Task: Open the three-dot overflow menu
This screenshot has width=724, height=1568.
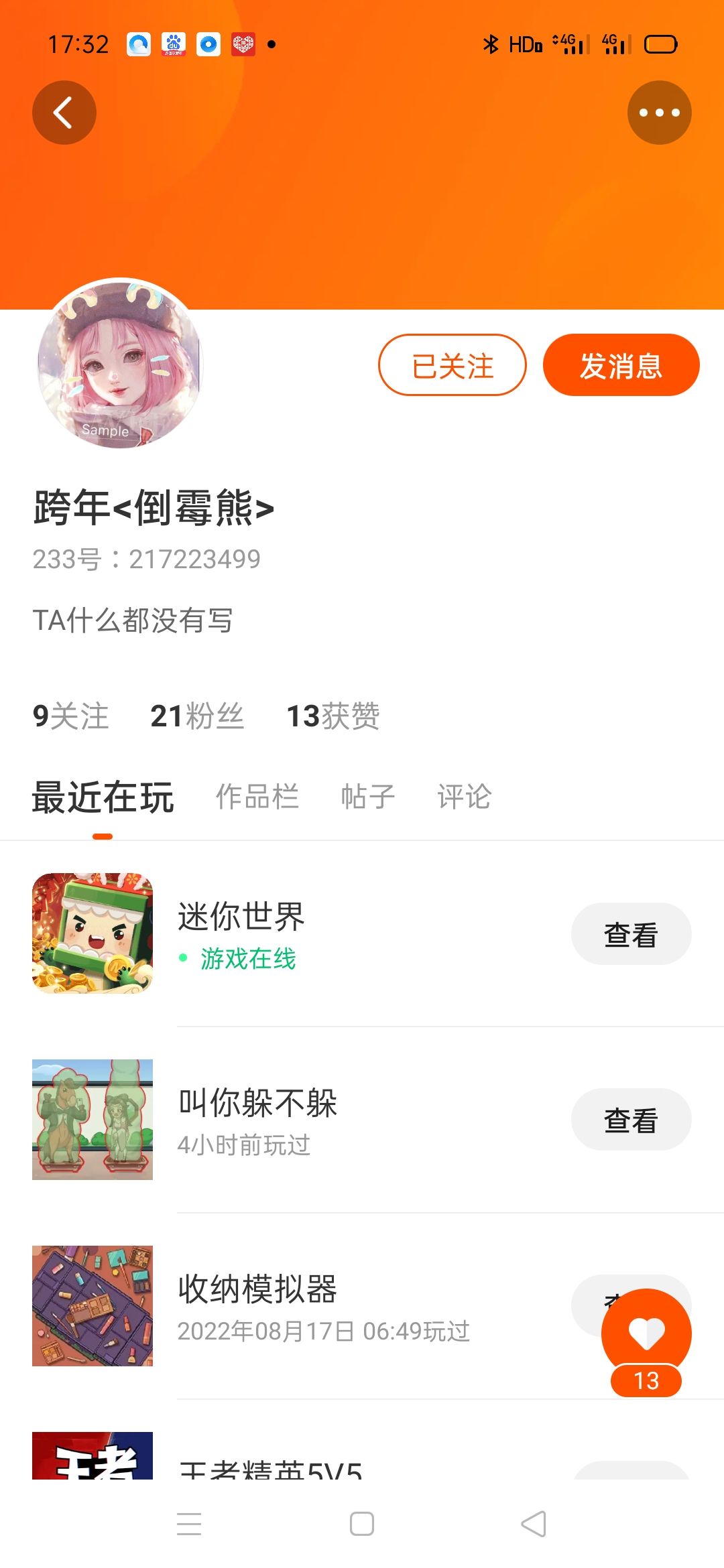Action: [x=659, y=113]
